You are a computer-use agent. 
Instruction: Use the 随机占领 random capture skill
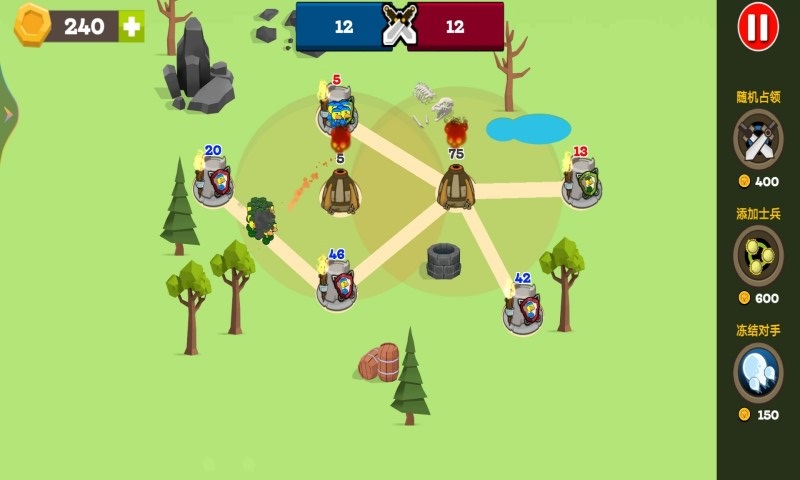pyautogui.click(x=758, y=139)
